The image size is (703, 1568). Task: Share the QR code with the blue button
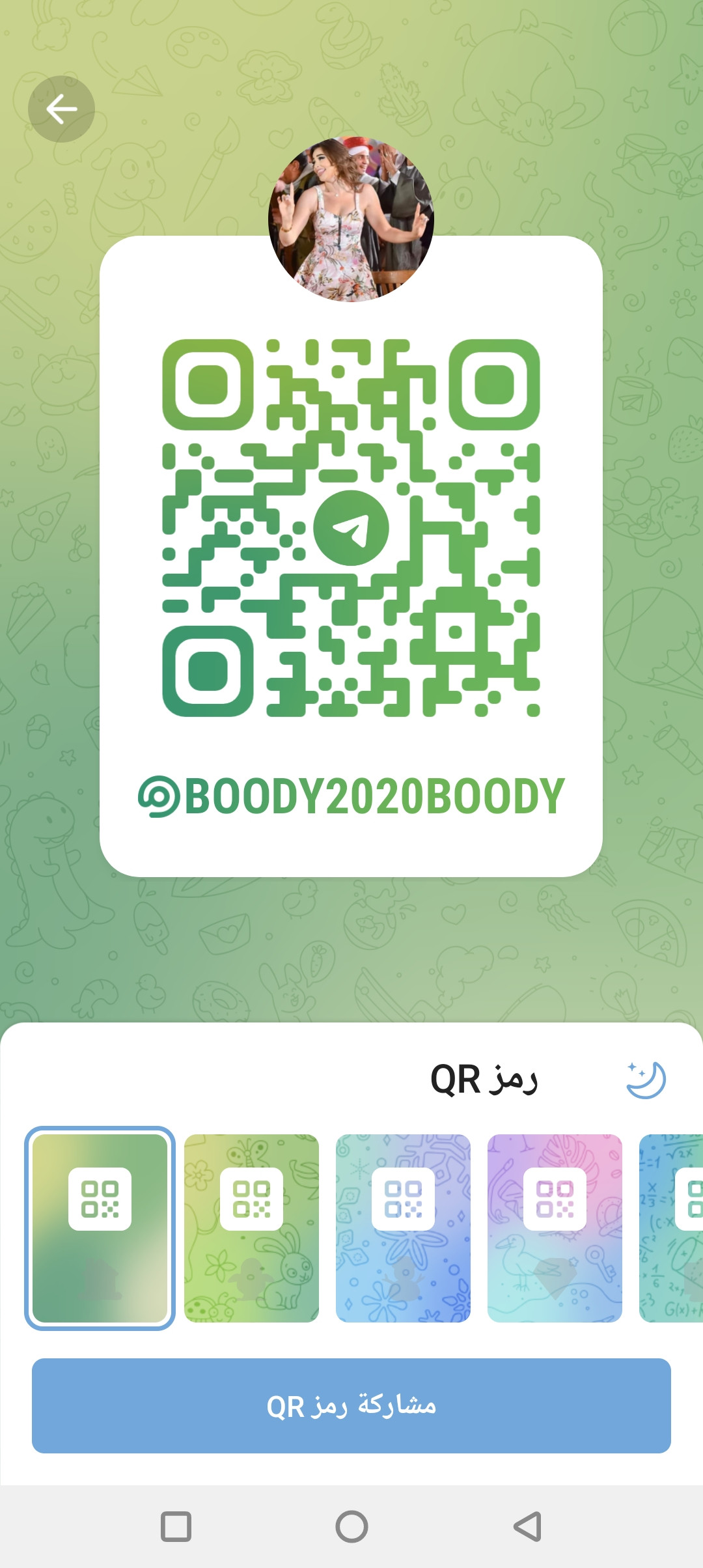pos(351,1406)
